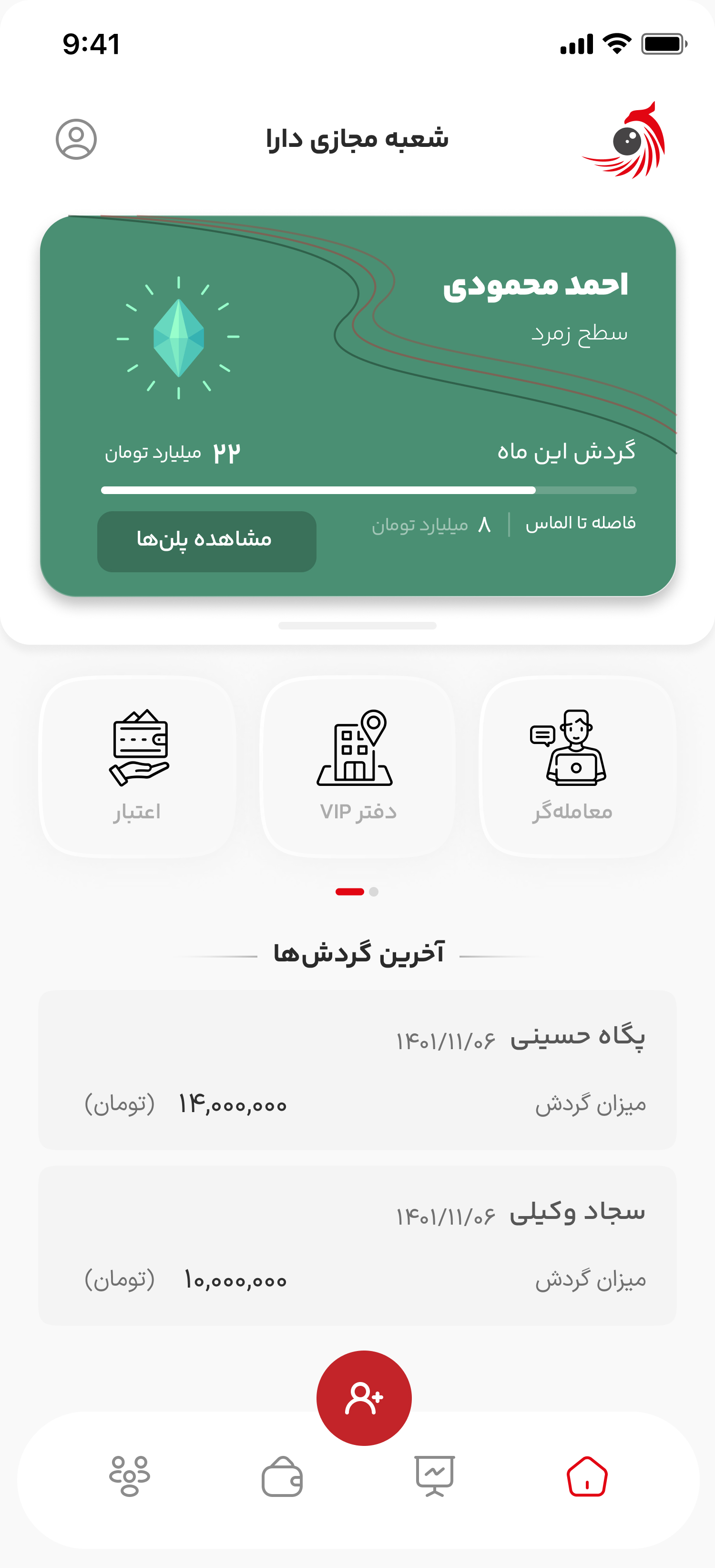
Task: Open the user profile icon
Action: (x=76, y=139)
